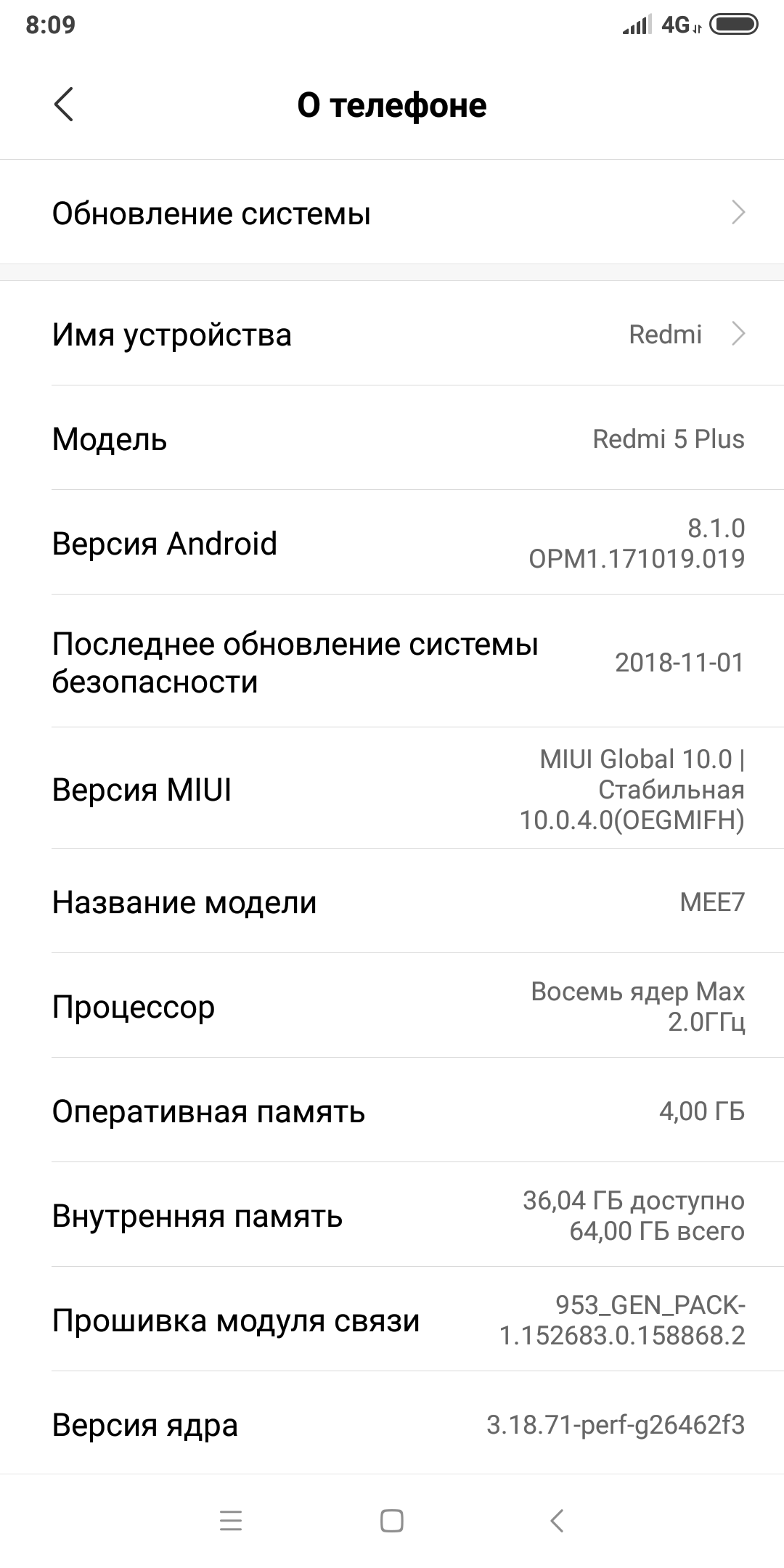This screenshot has width=784, height=1568.
Task: Open Обновление системы
Action: point(392,213)
